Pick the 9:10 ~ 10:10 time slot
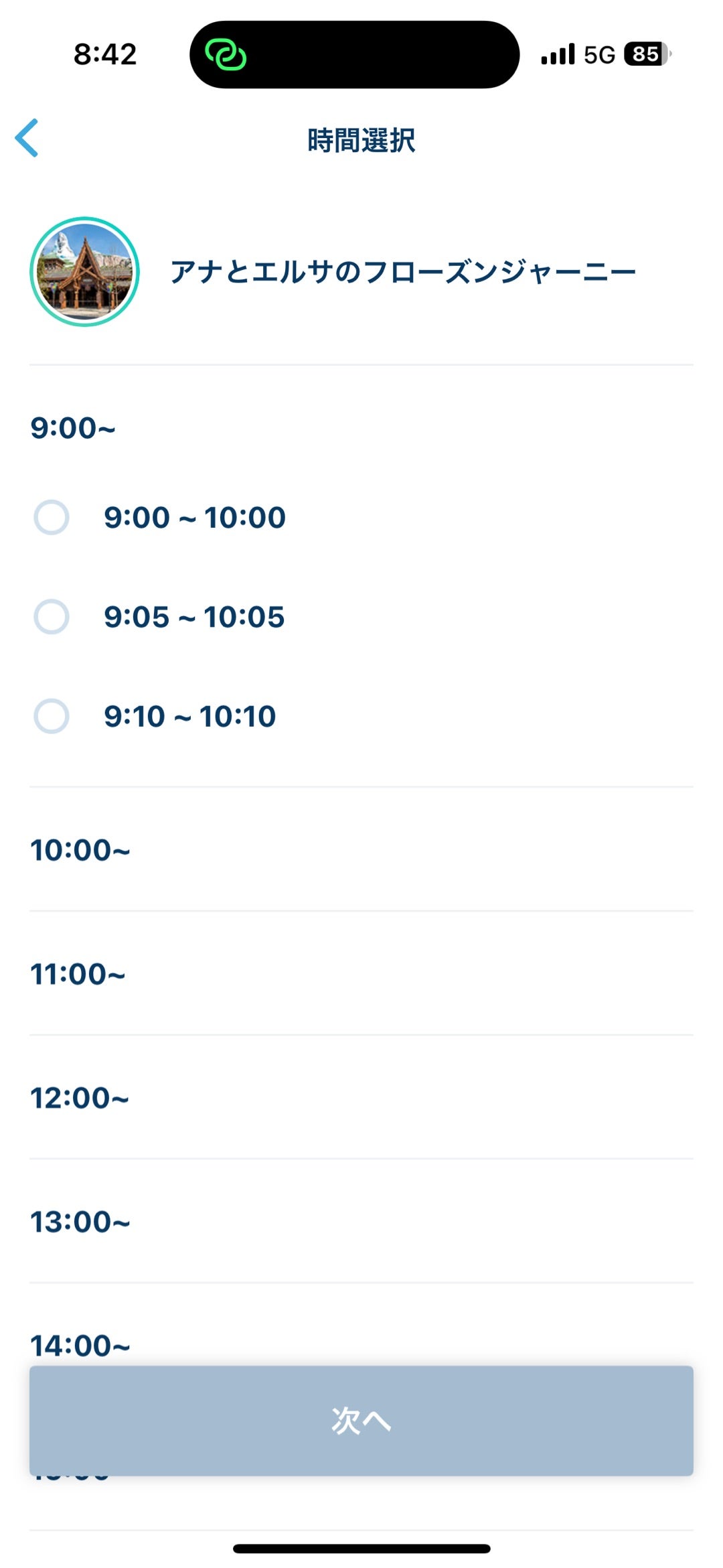Image resolution: width=723 pixels, height=1568 pixels. (x=52, y=716)
